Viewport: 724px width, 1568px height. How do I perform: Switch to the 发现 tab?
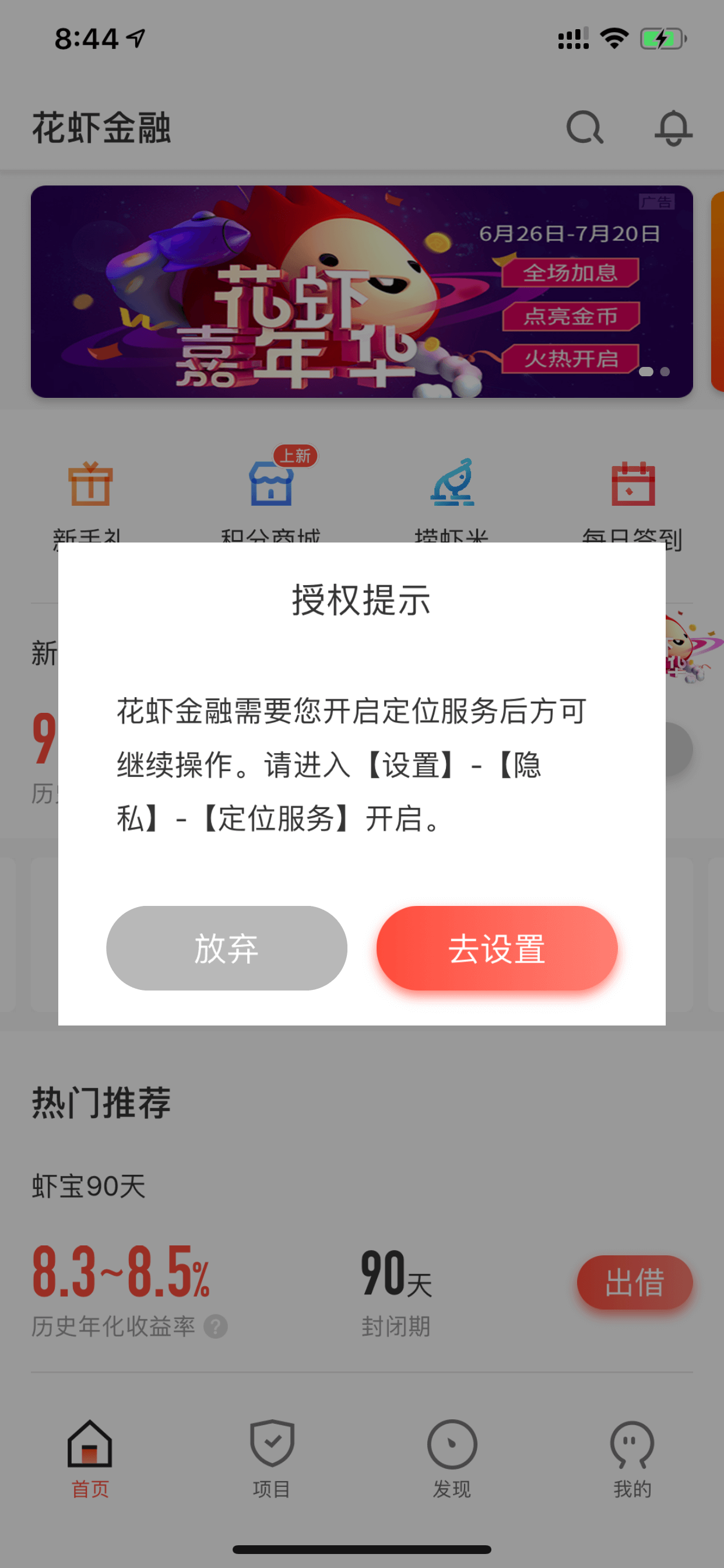click(452, 1459)
